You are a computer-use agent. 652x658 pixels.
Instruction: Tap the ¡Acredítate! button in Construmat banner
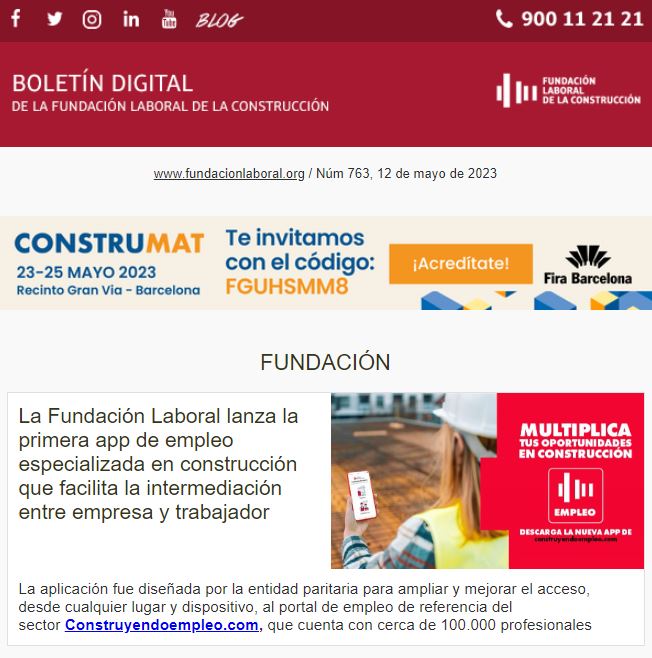[x=460, y=264]
